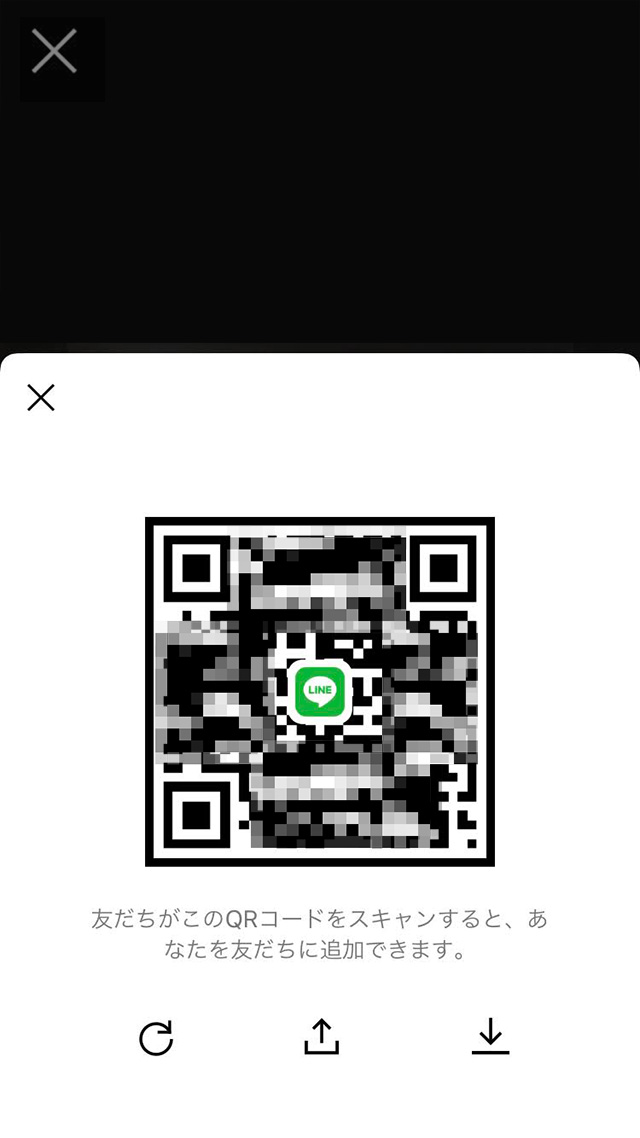640x1138 pixels.
Task: Close the QR scanner with the gray X
Action: [54, 52]
